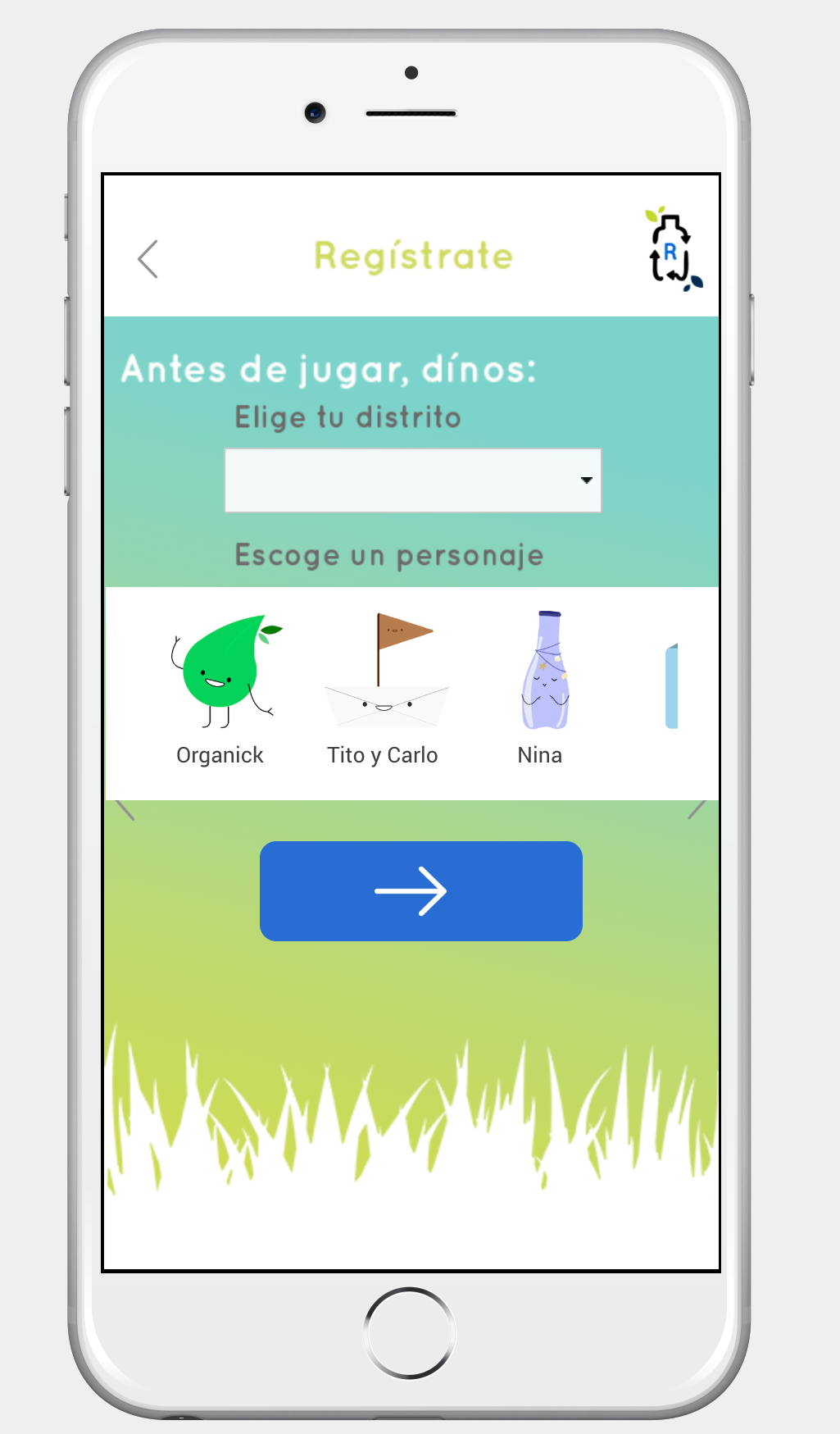This screenshot has height=1434, width=840.
Task: Open the district dropdown
Action: coord(413,480)
